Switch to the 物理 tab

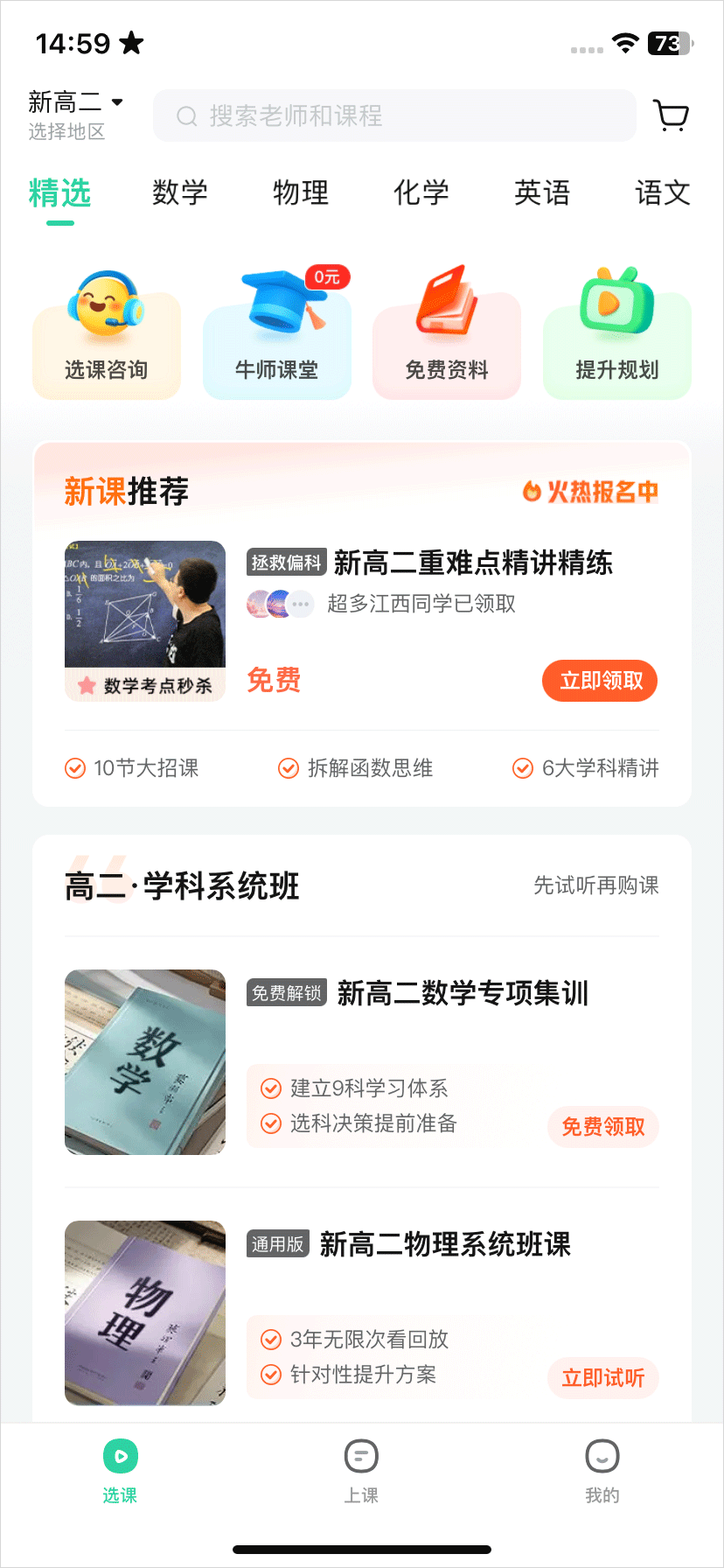coord(301,192)
